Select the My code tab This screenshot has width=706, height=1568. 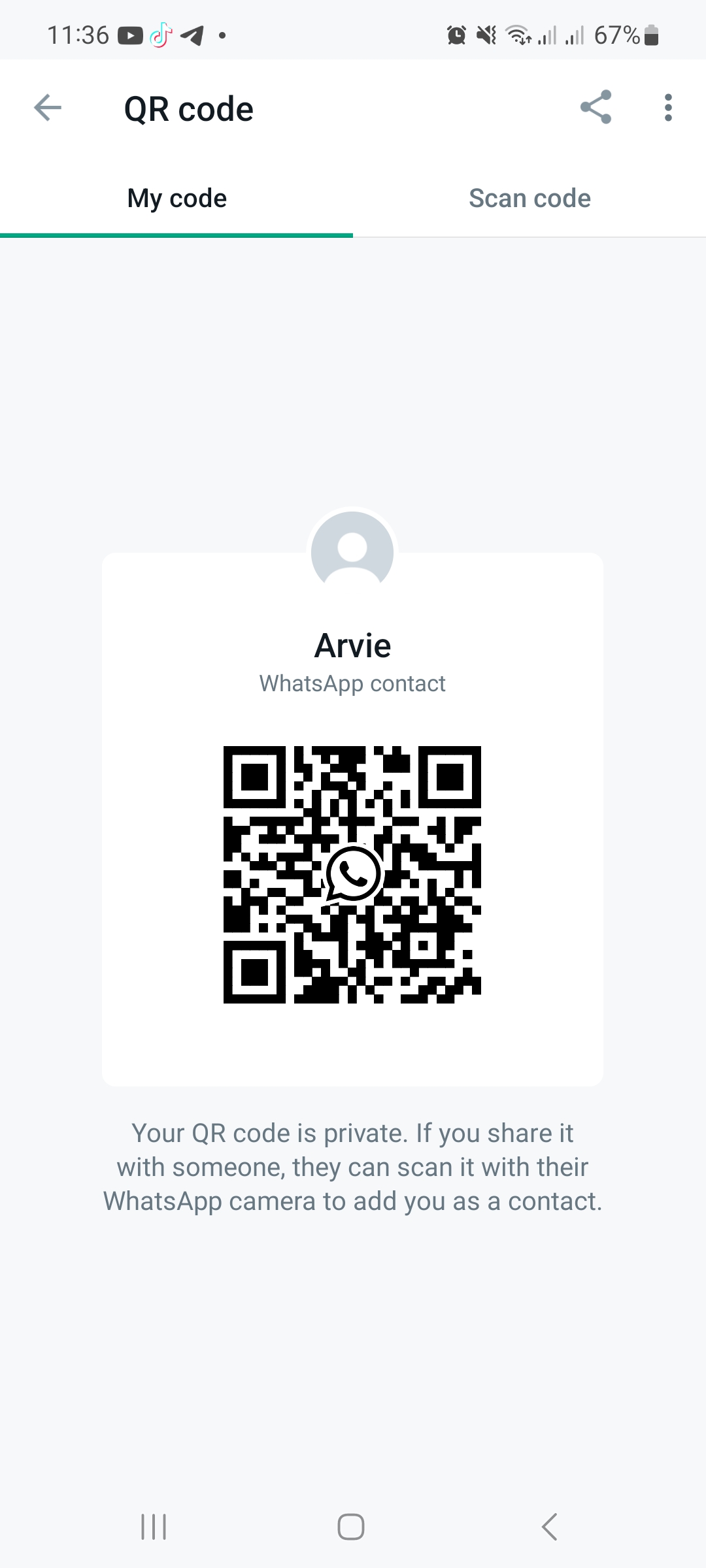coord(176,198)
